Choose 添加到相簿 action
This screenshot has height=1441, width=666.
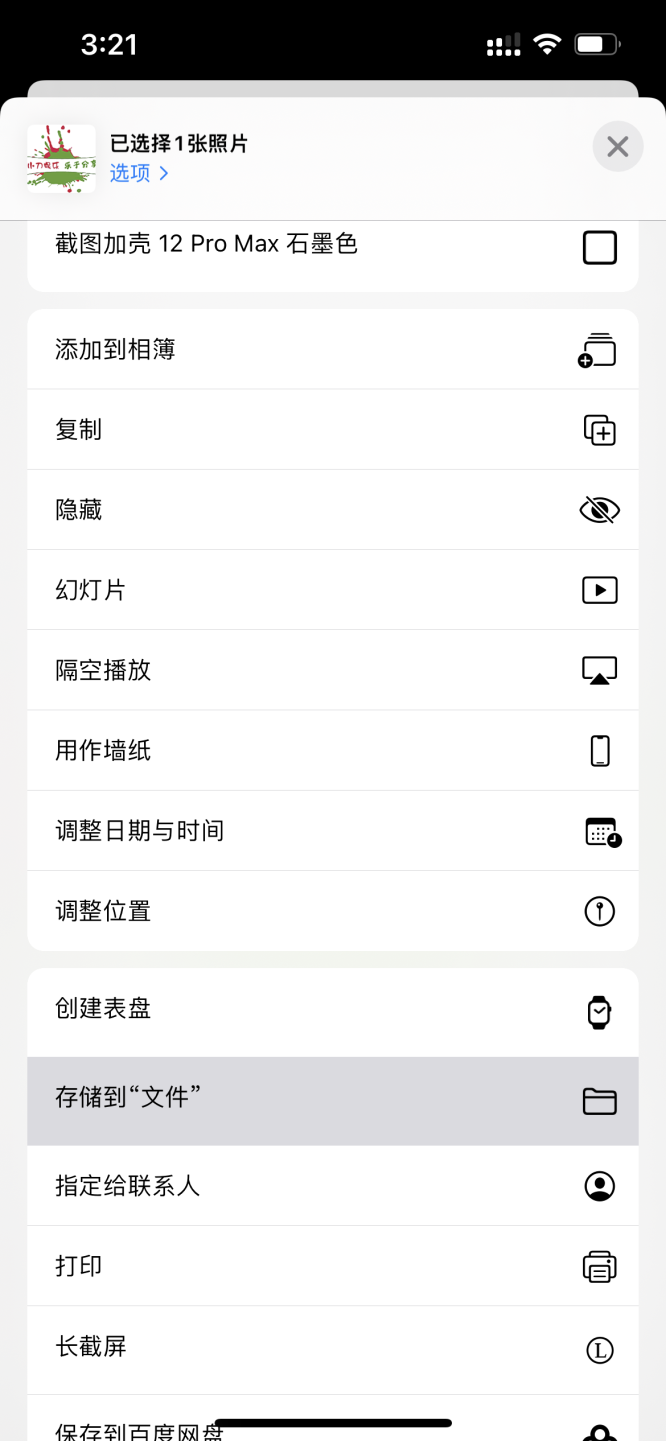(332, 350)
